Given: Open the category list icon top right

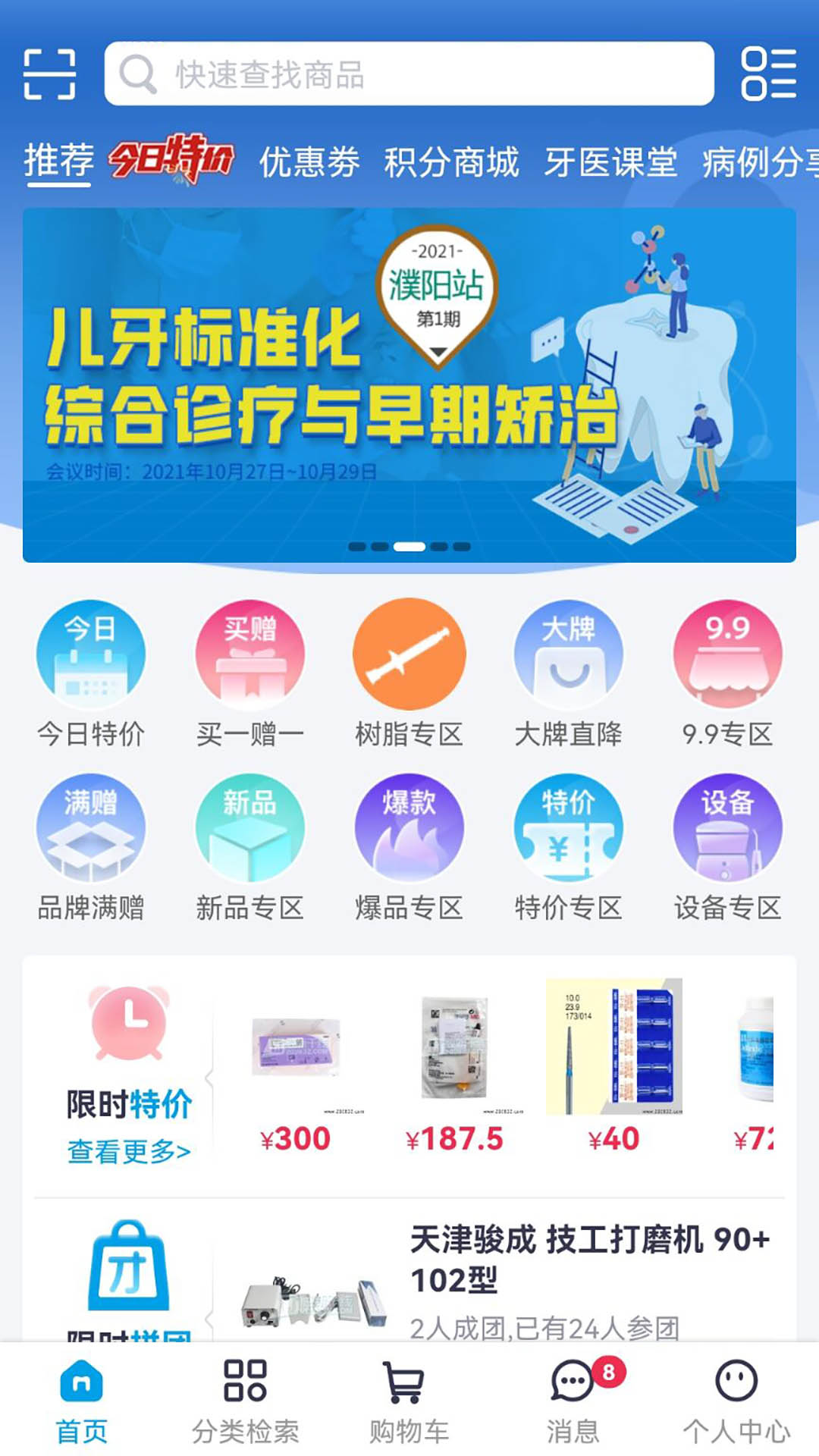Looking at the screenshot, I should pos(768,74).
